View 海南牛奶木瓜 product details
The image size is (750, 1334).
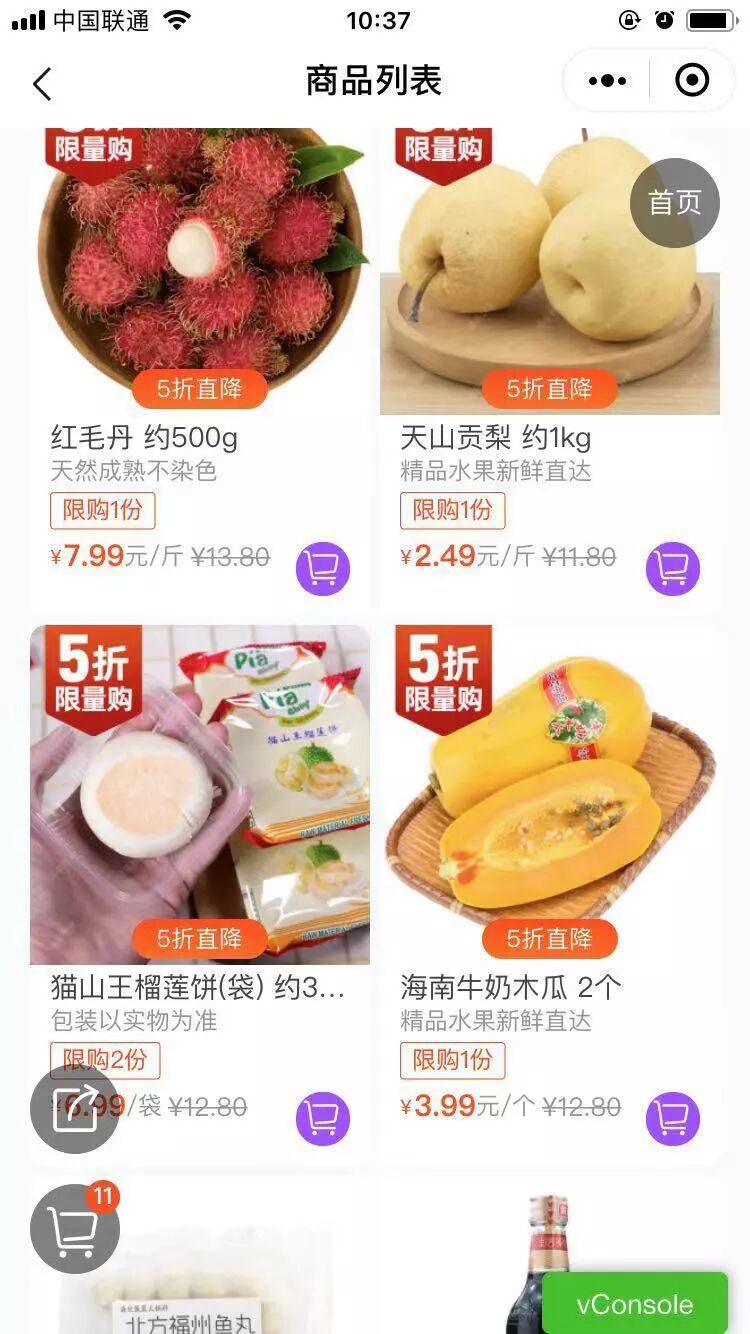pos(550,800)
